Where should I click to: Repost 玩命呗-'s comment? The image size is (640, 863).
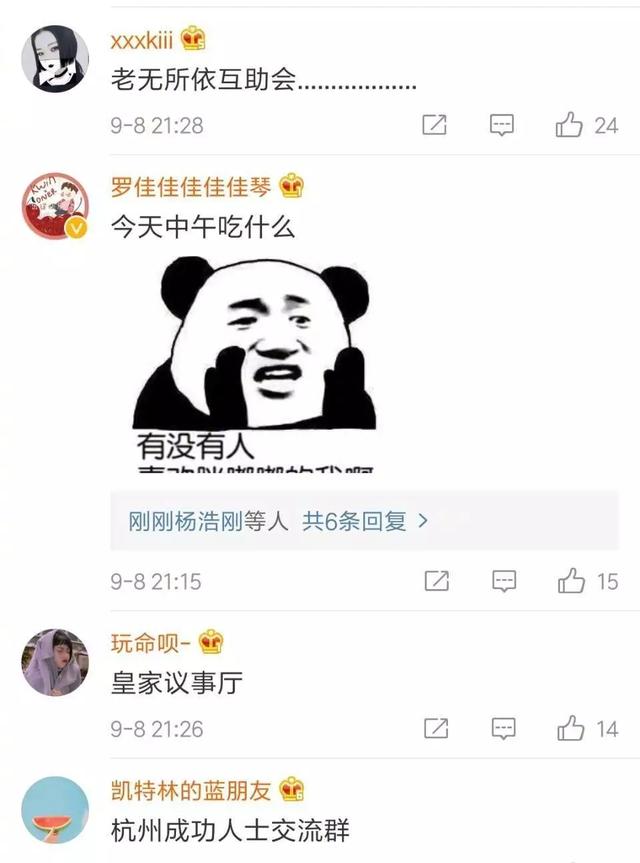click(435, 728)
